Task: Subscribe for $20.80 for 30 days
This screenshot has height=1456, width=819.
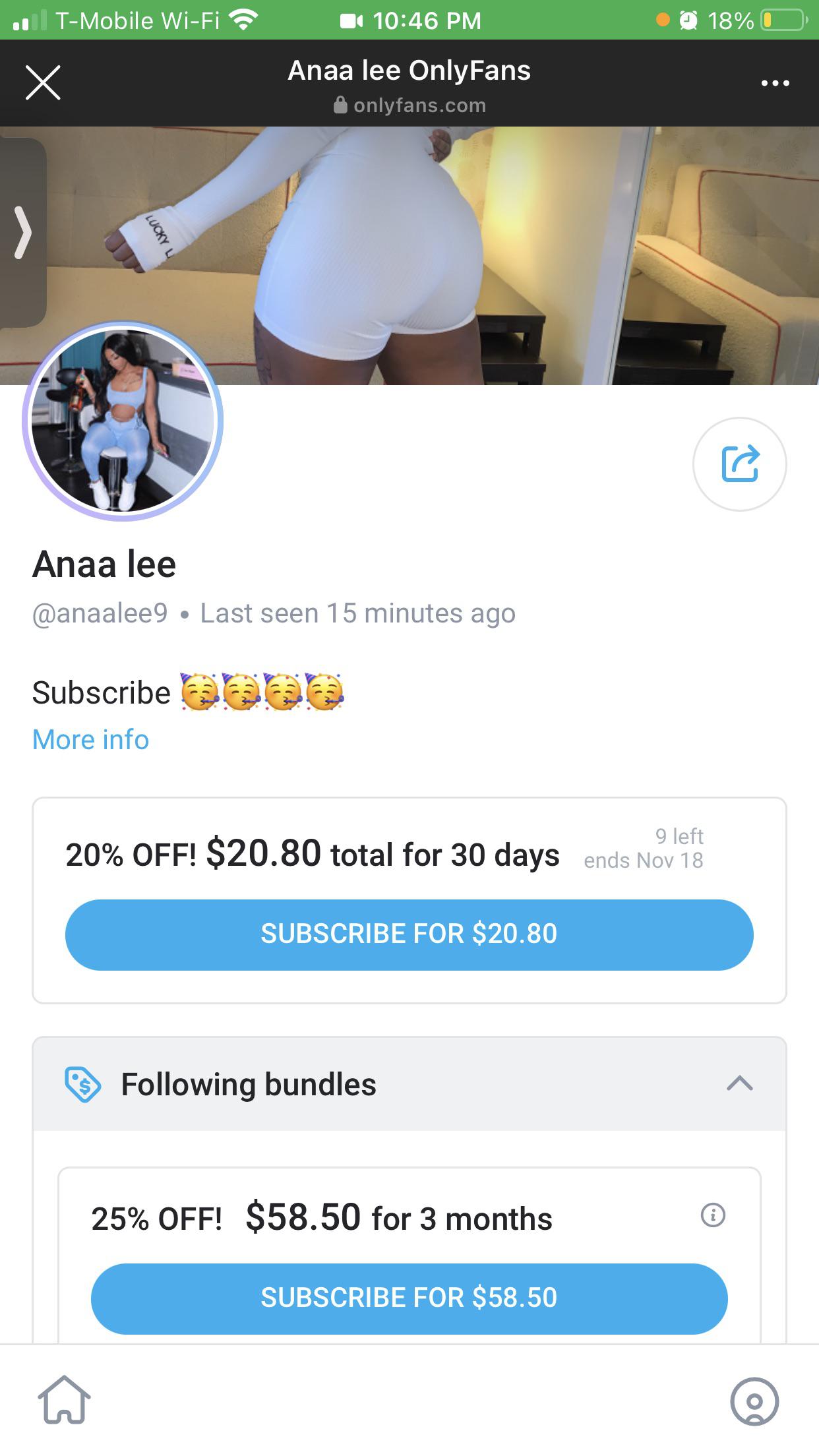Action: [409, 934]
